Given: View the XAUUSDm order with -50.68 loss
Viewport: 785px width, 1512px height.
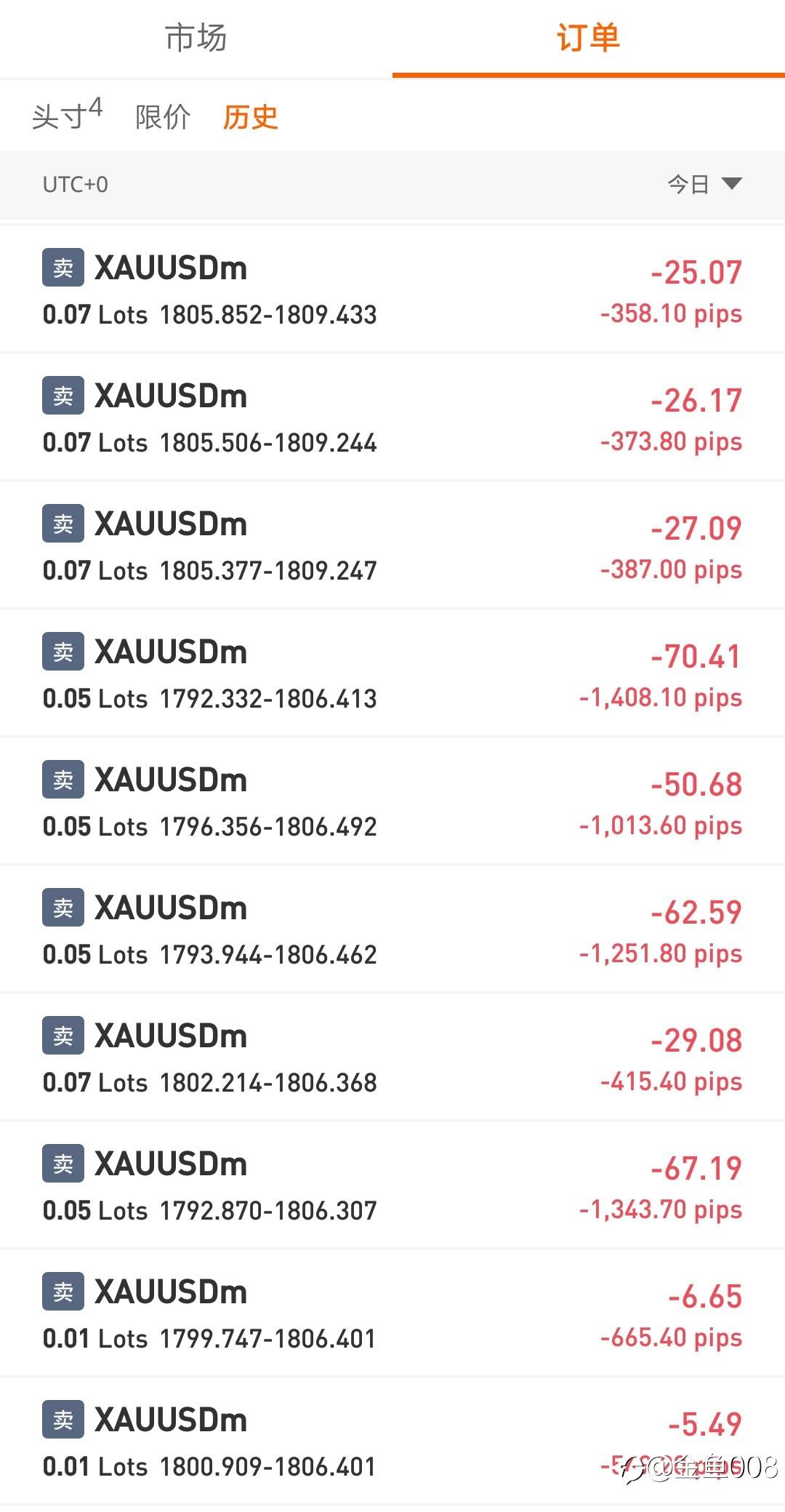Looking at the screenshot, I should (392, 801).
